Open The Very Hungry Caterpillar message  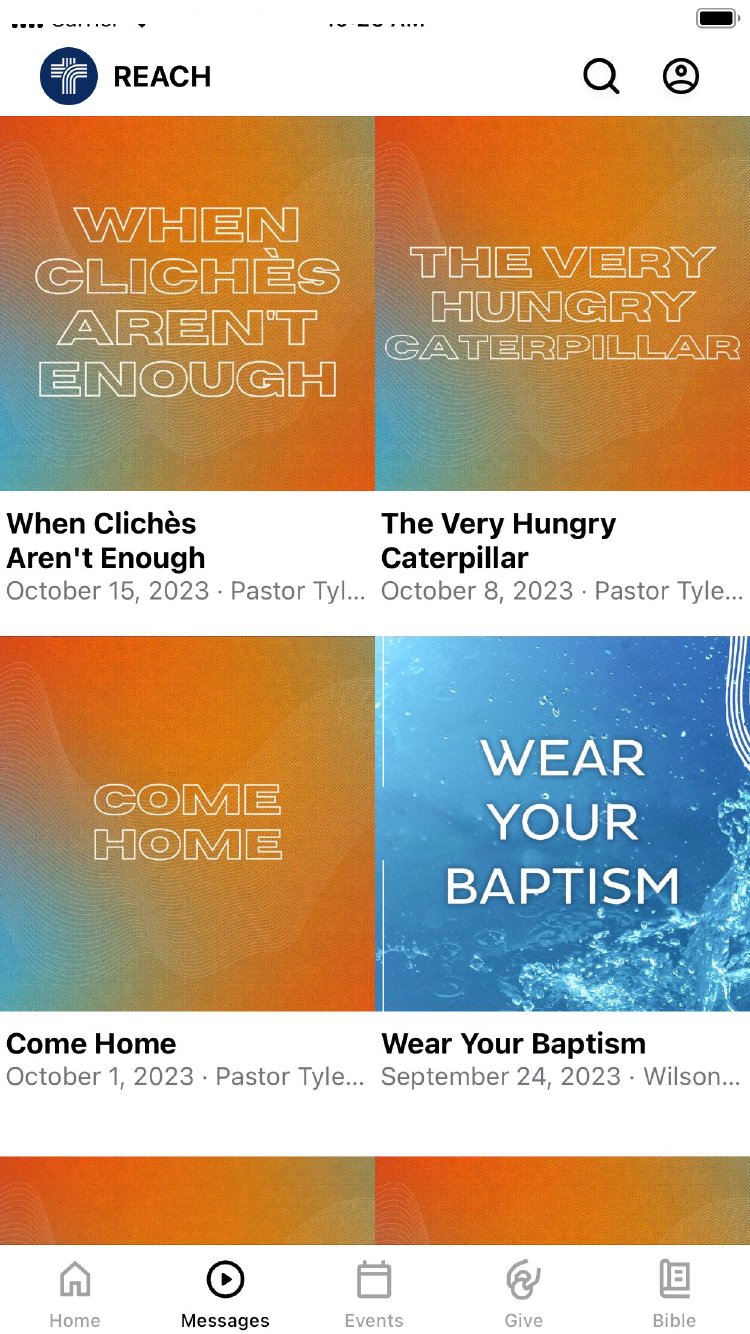562,304
